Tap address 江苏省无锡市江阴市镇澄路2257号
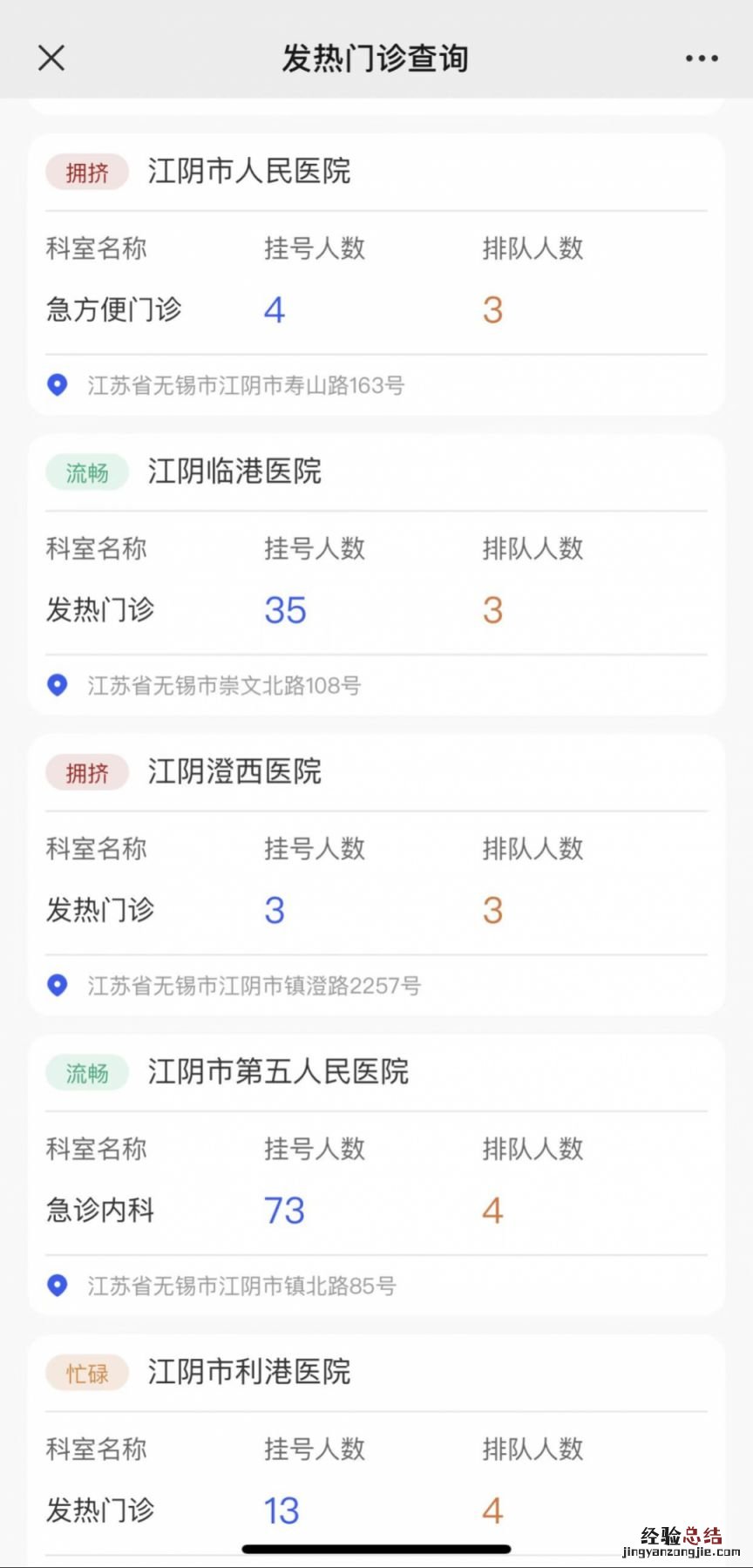The image size is (753, 1568). click(254, 986)
